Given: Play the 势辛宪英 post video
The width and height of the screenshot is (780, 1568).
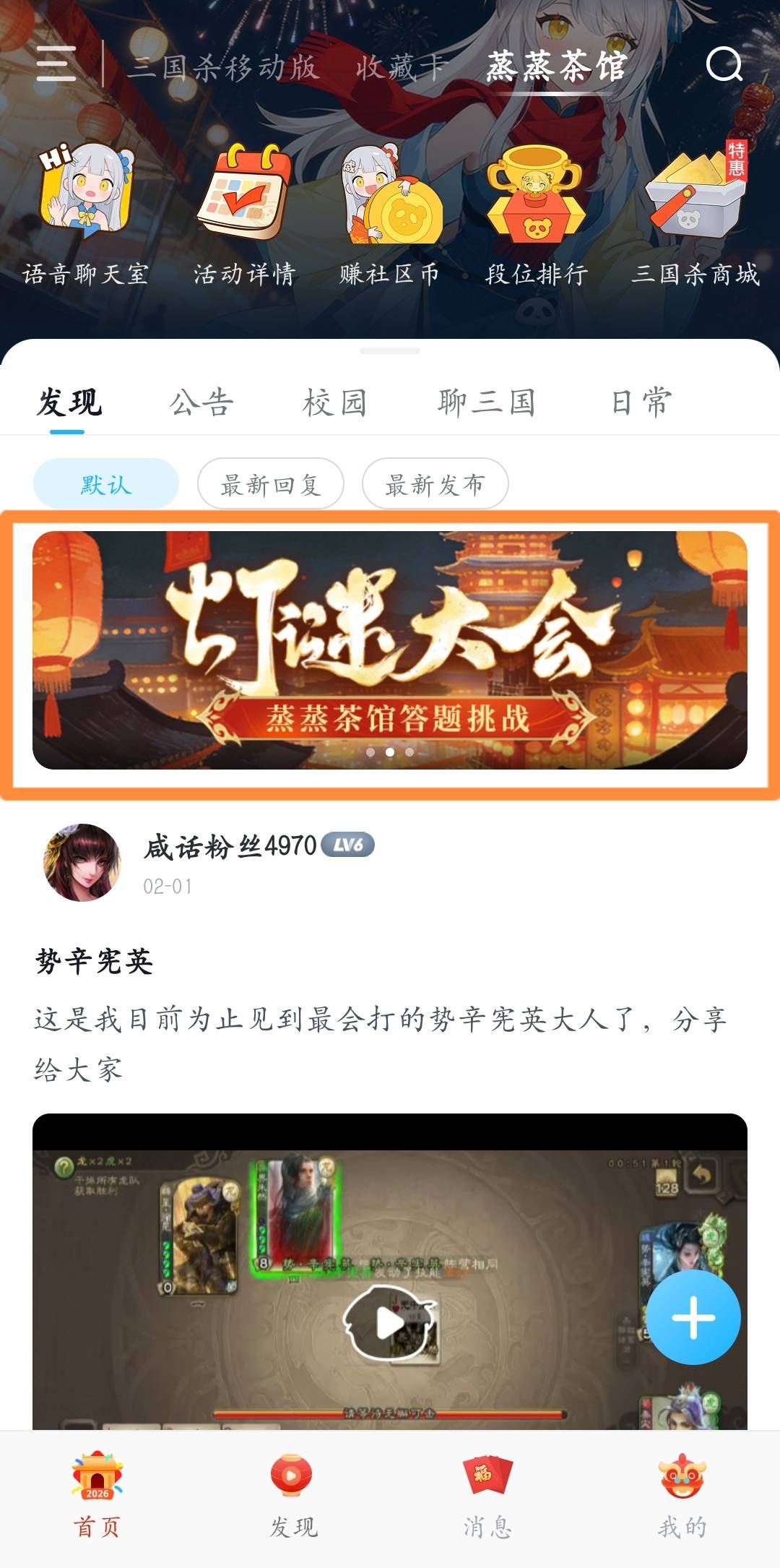Looking at the screenshot, I should point(390,1322).
